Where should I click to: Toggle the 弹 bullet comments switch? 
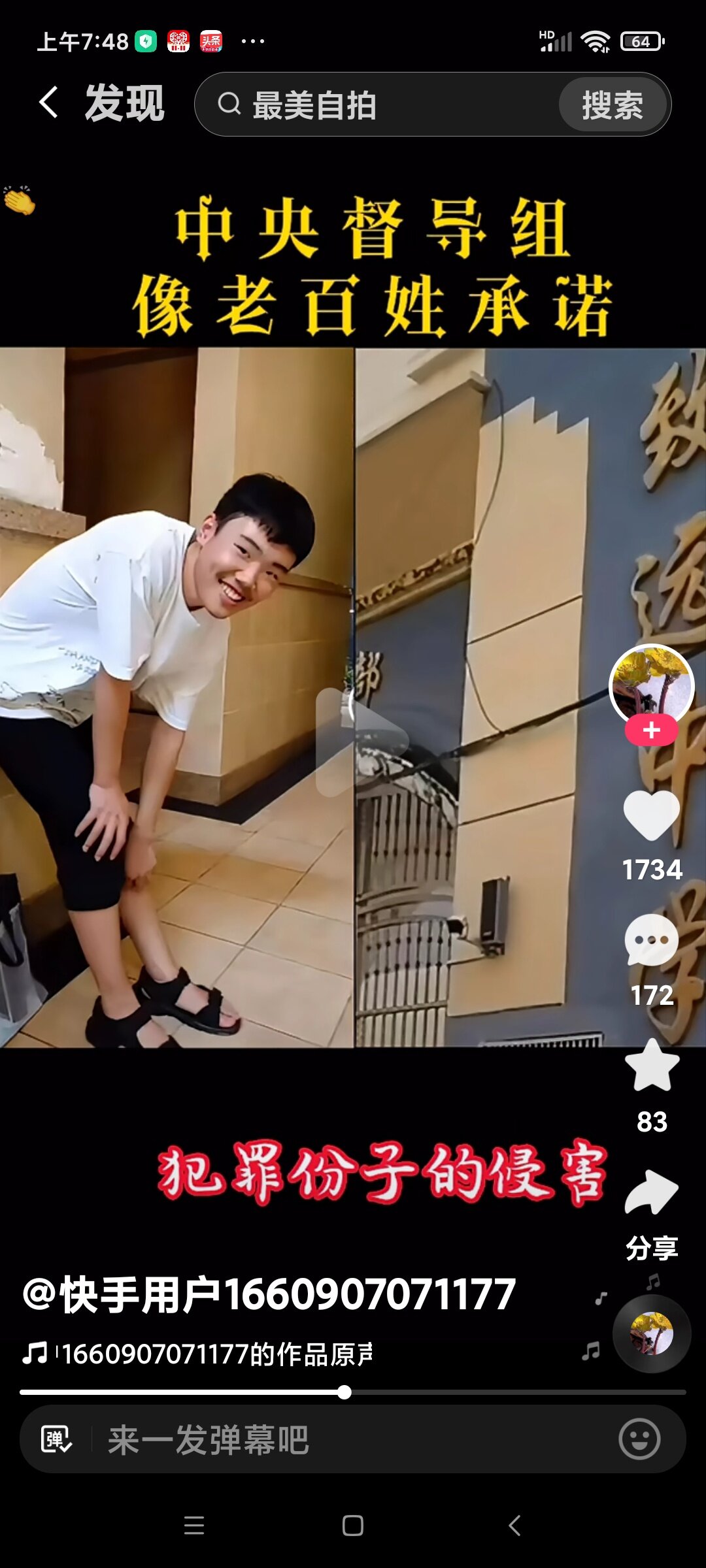point(56,1439)
